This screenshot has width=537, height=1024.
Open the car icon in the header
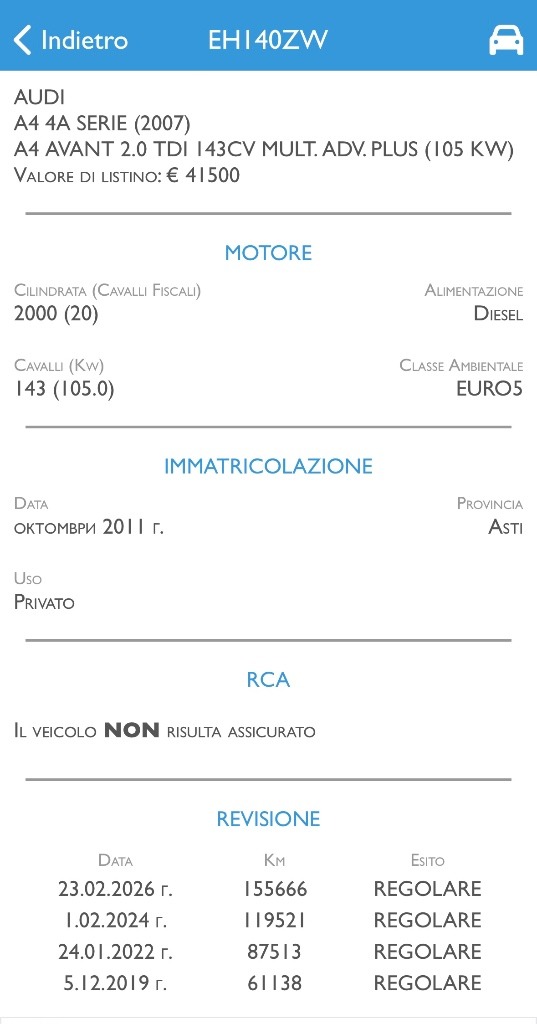tap(506, 40)
